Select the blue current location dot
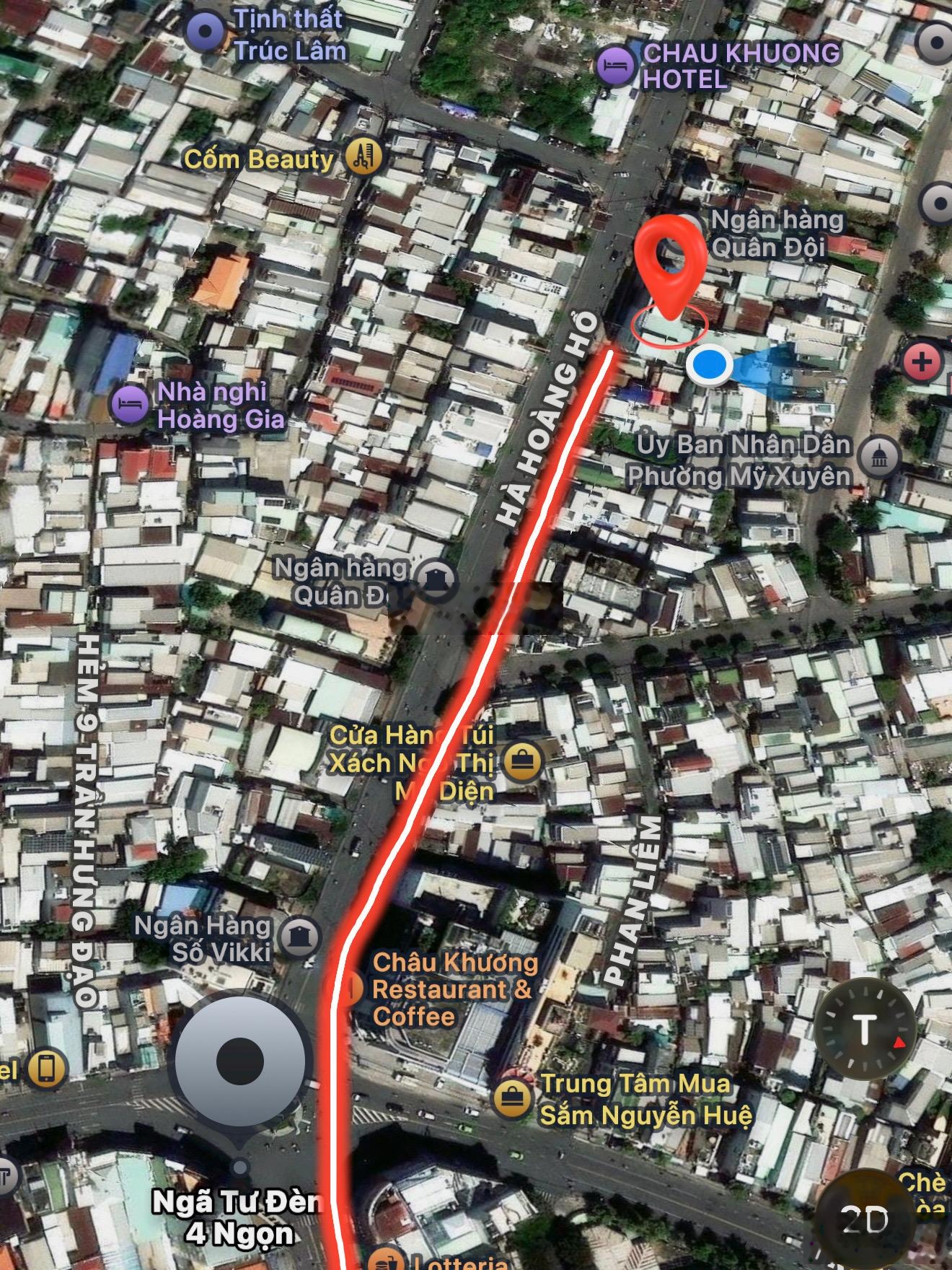Screen dimensions: 952x1270 tap(710, 365)
